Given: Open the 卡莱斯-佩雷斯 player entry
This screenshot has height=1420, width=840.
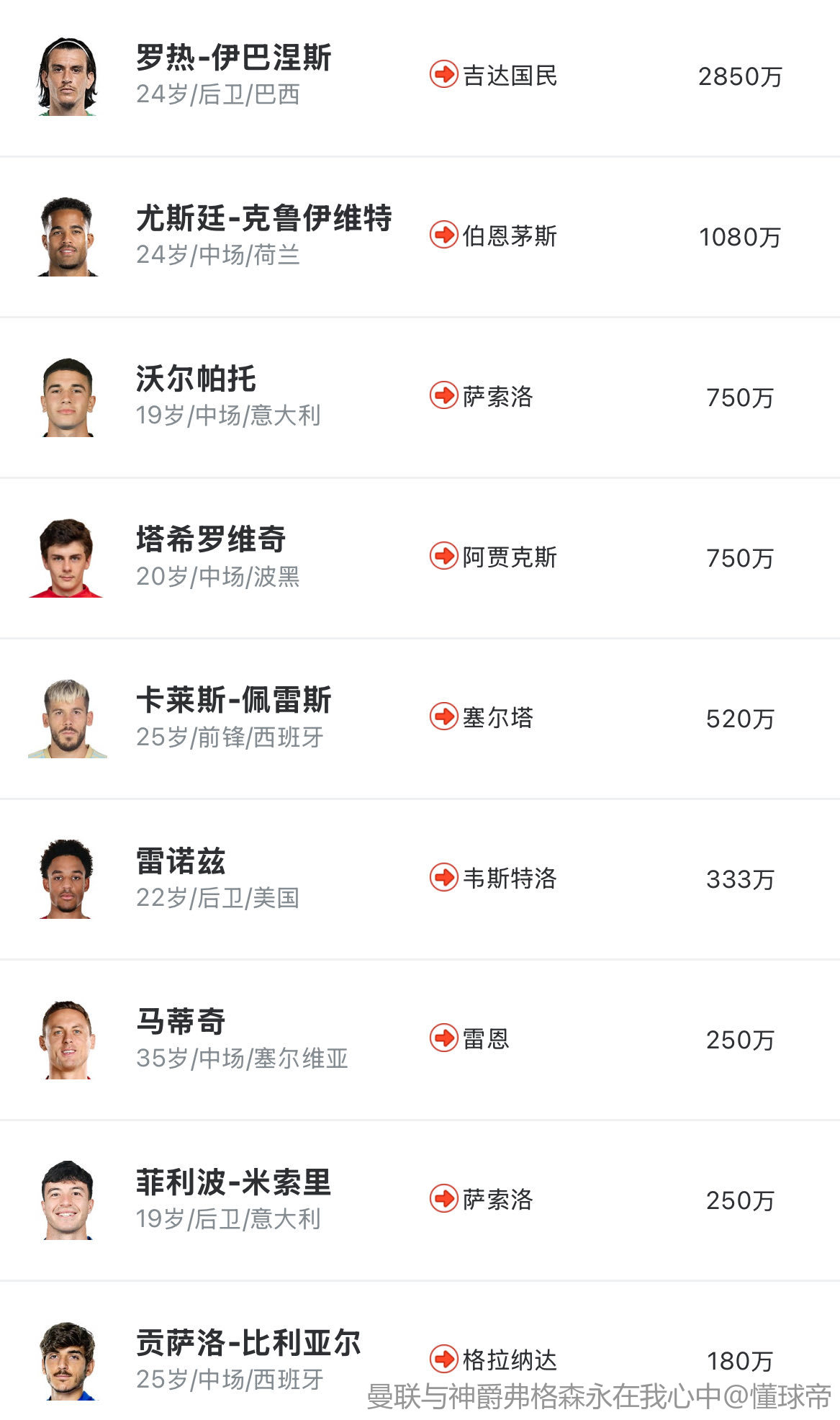Looking at the screenshot, I should pos(420,719).
